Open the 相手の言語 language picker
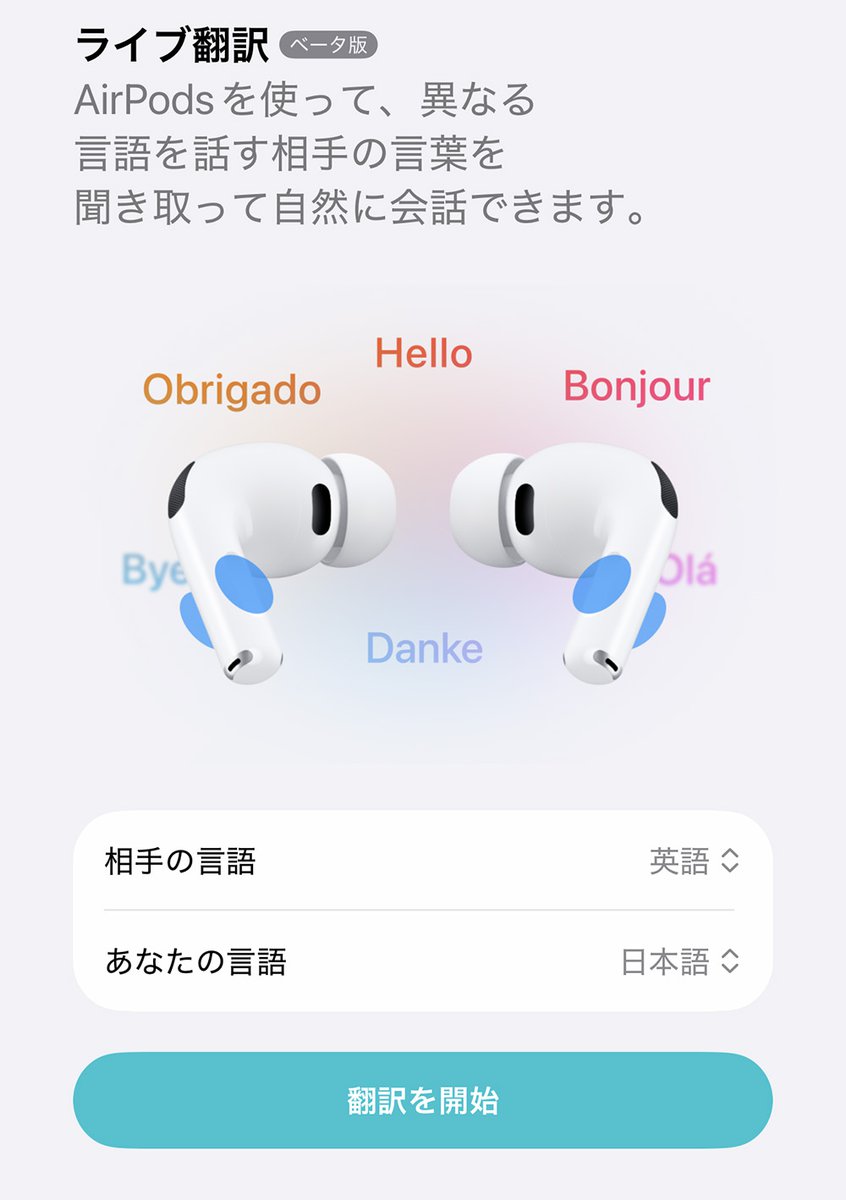This screenshot has width=846, height=1200. [694, 861]
